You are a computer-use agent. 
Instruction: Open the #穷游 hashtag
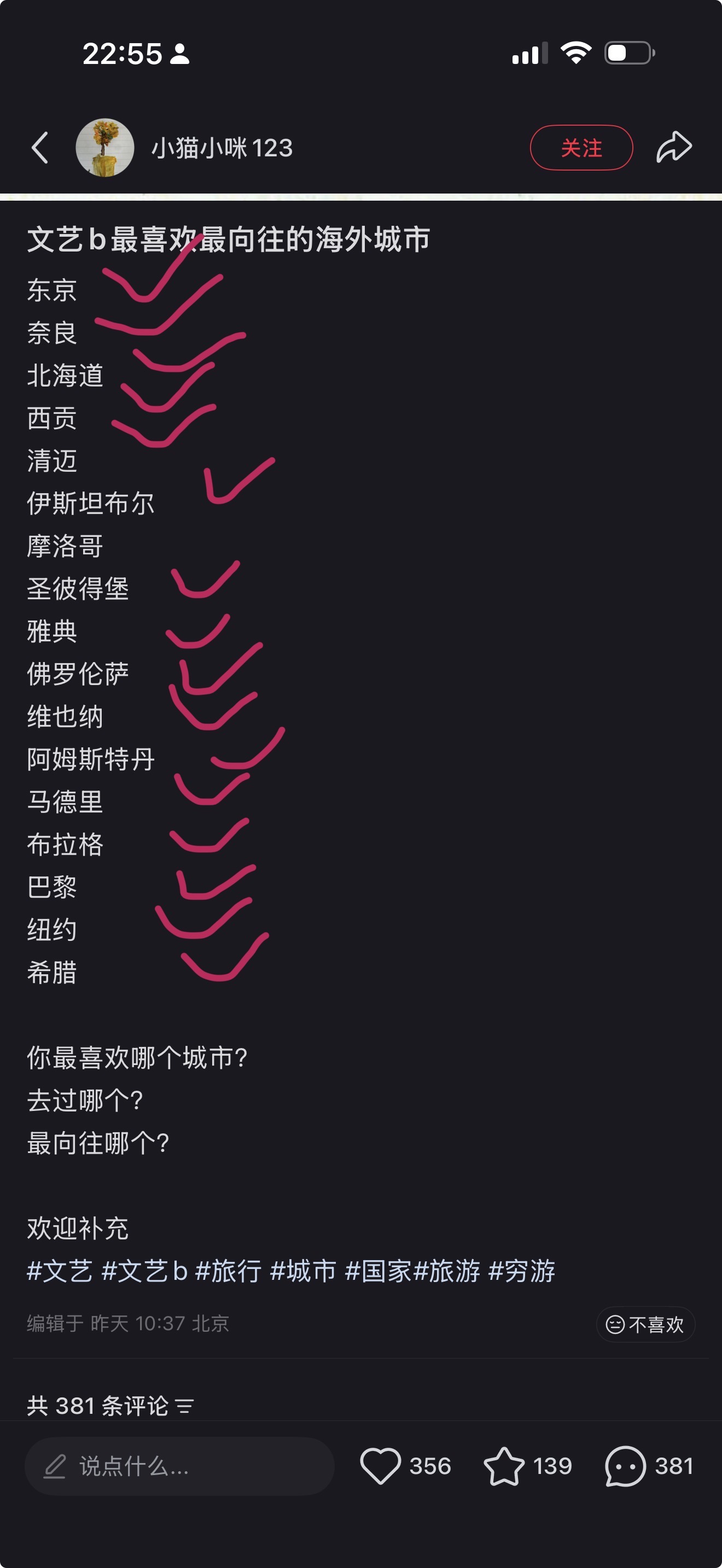(x=522, y=1271)
